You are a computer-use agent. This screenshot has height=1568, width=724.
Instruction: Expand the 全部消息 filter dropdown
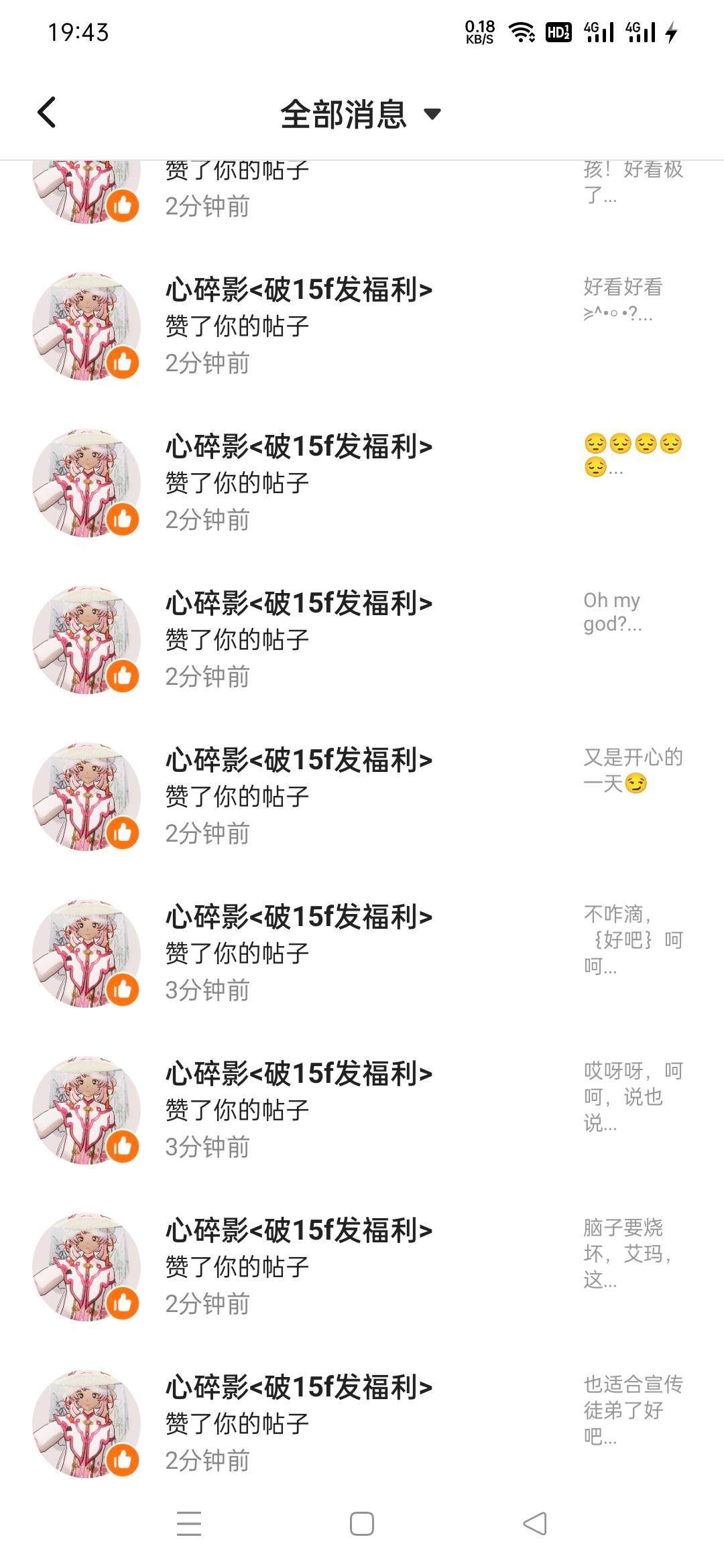point(361,114)
